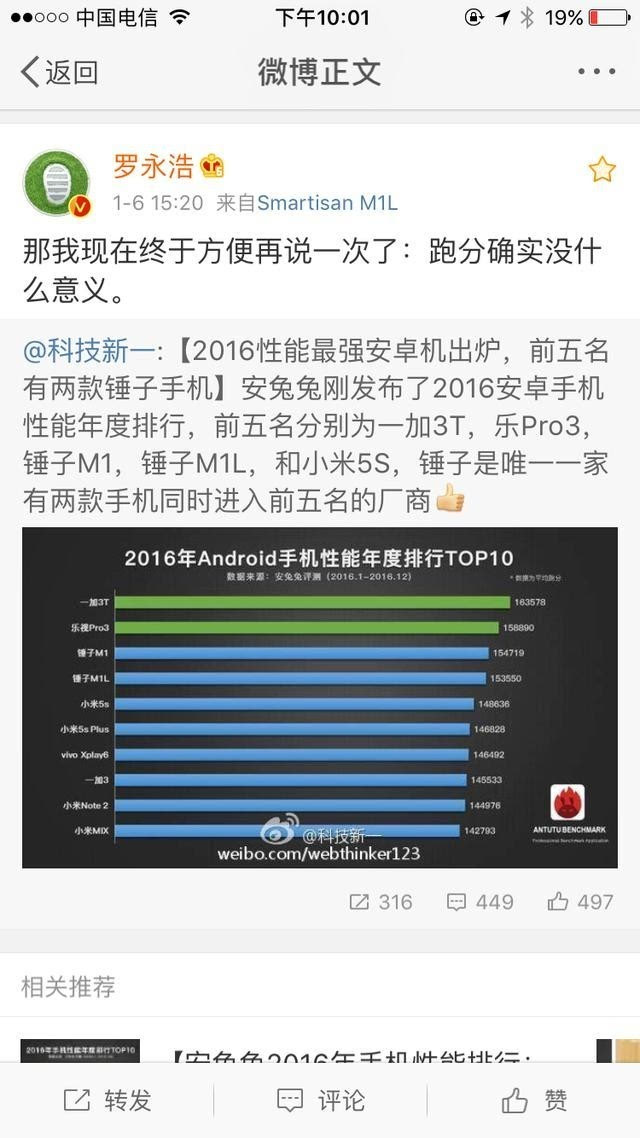Open the recommended 安兔兔2016 ranking post
The height and width of the screenshot is (1138, 640).
(x=350, y=1055)
